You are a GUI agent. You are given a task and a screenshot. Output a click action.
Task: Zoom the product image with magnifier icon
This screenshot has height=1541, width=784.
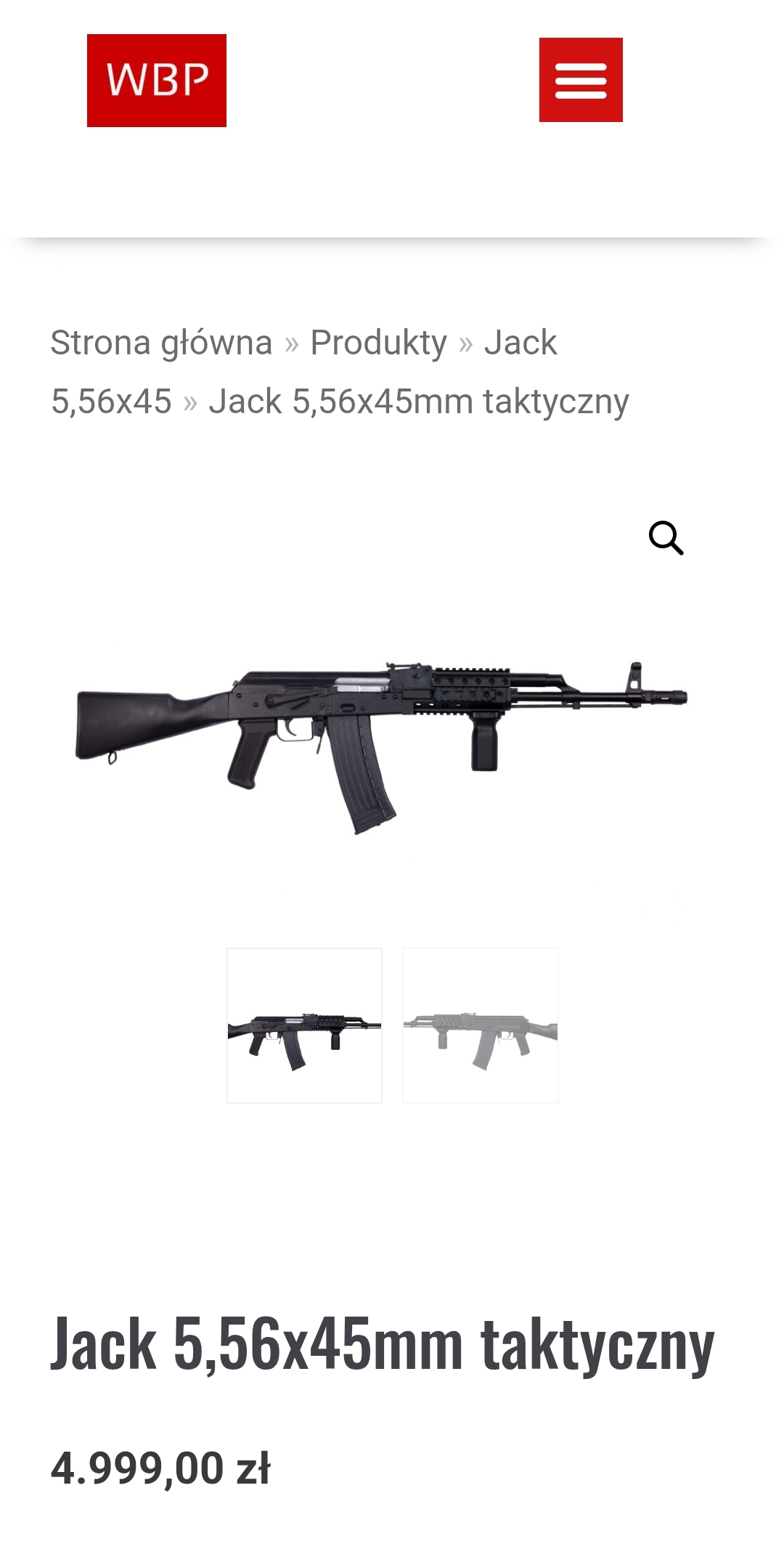coord(666,538)
